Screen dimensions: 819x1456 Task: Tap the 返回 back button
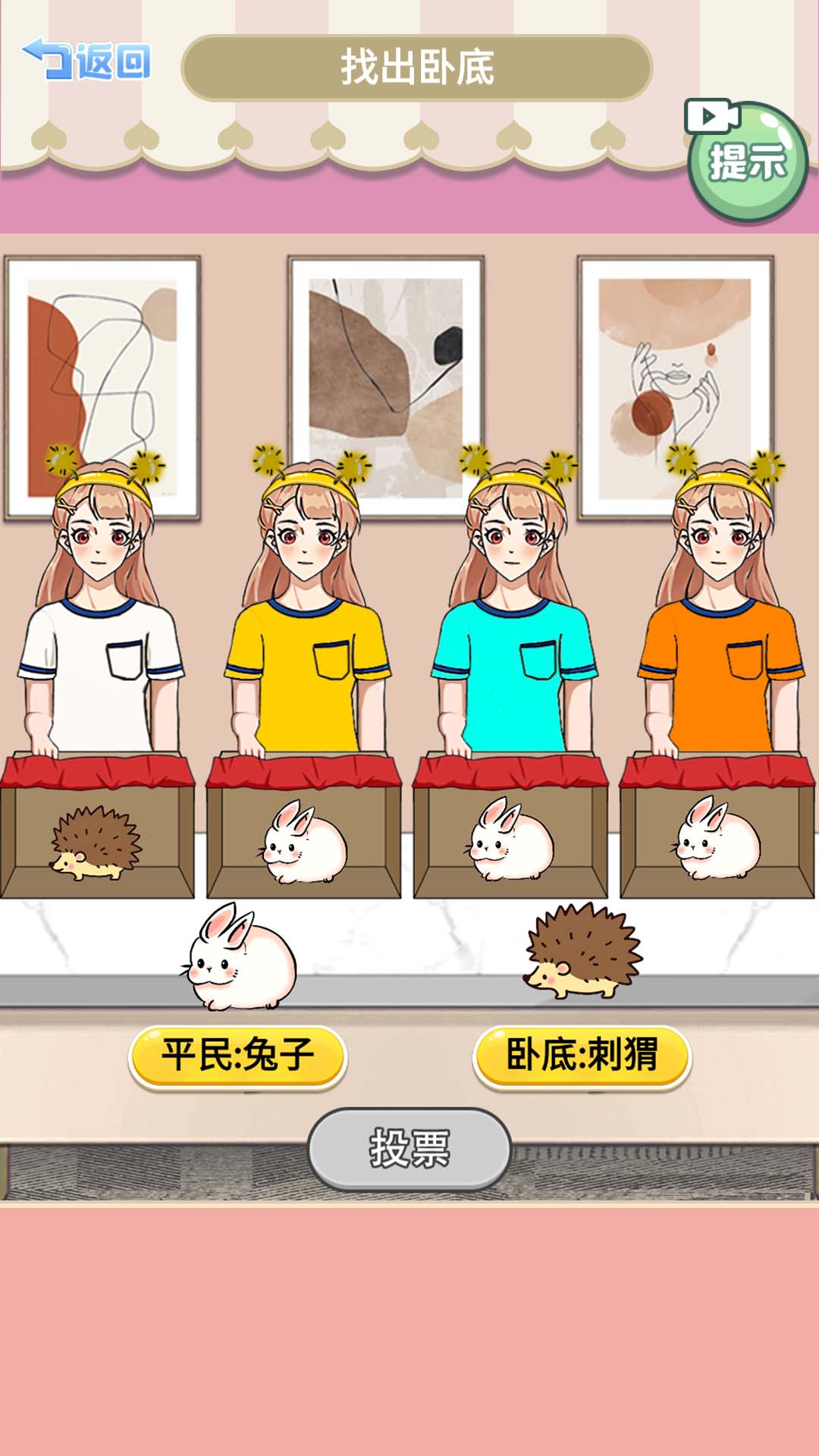coord(86,61)
